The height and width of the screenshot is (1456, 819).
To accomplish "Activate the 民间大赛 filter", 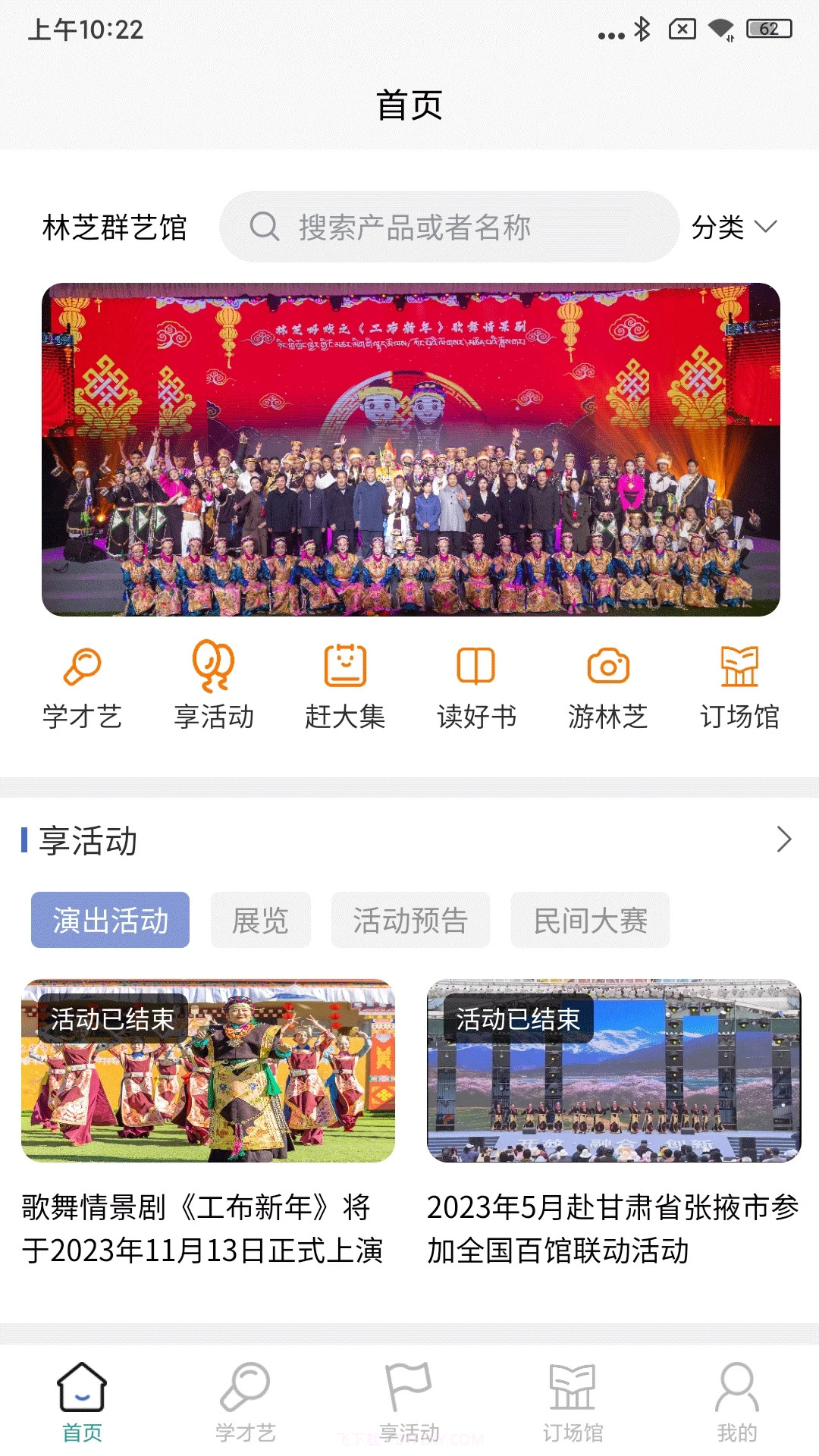I will pos(591,920).
